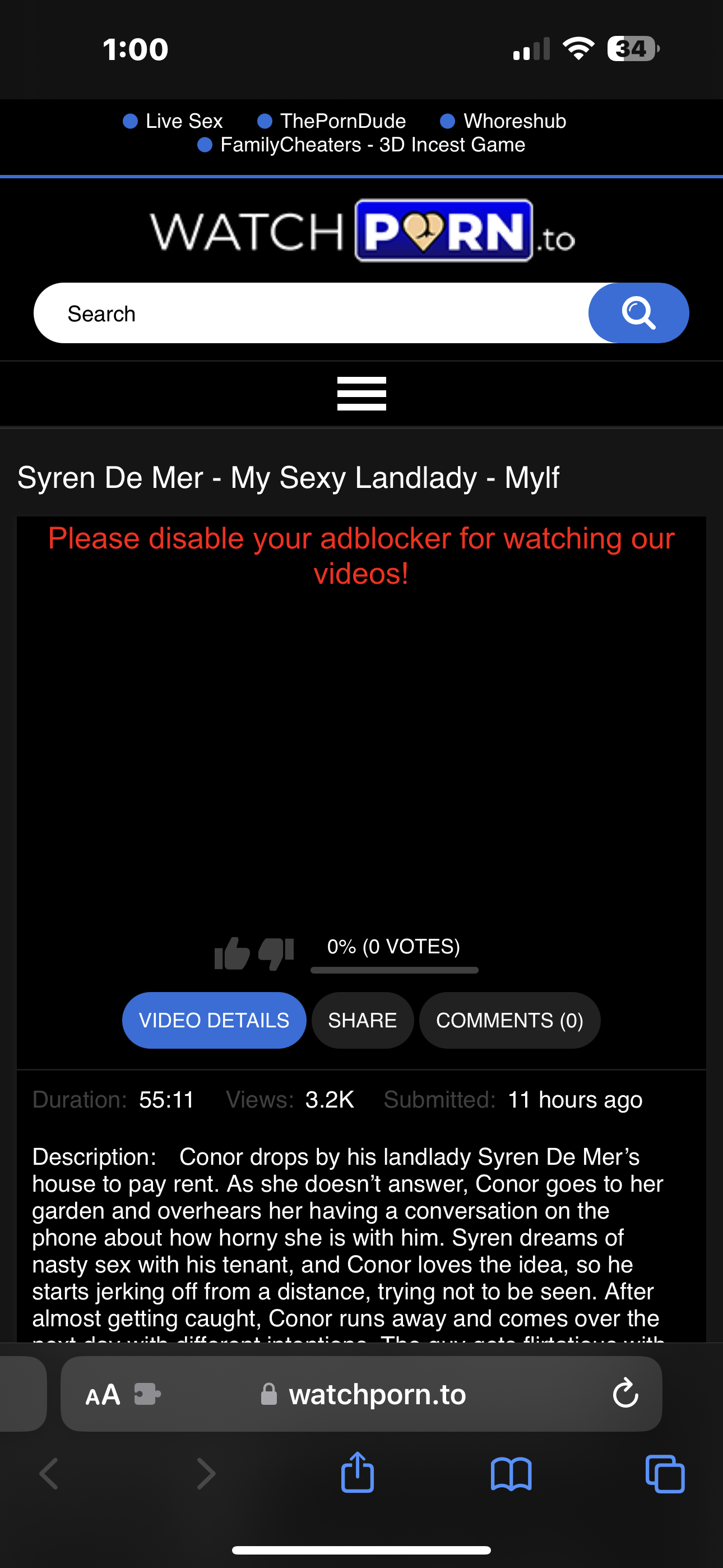Give the video a thumbs down
The image size is (723, 1568).
point(276,953)
